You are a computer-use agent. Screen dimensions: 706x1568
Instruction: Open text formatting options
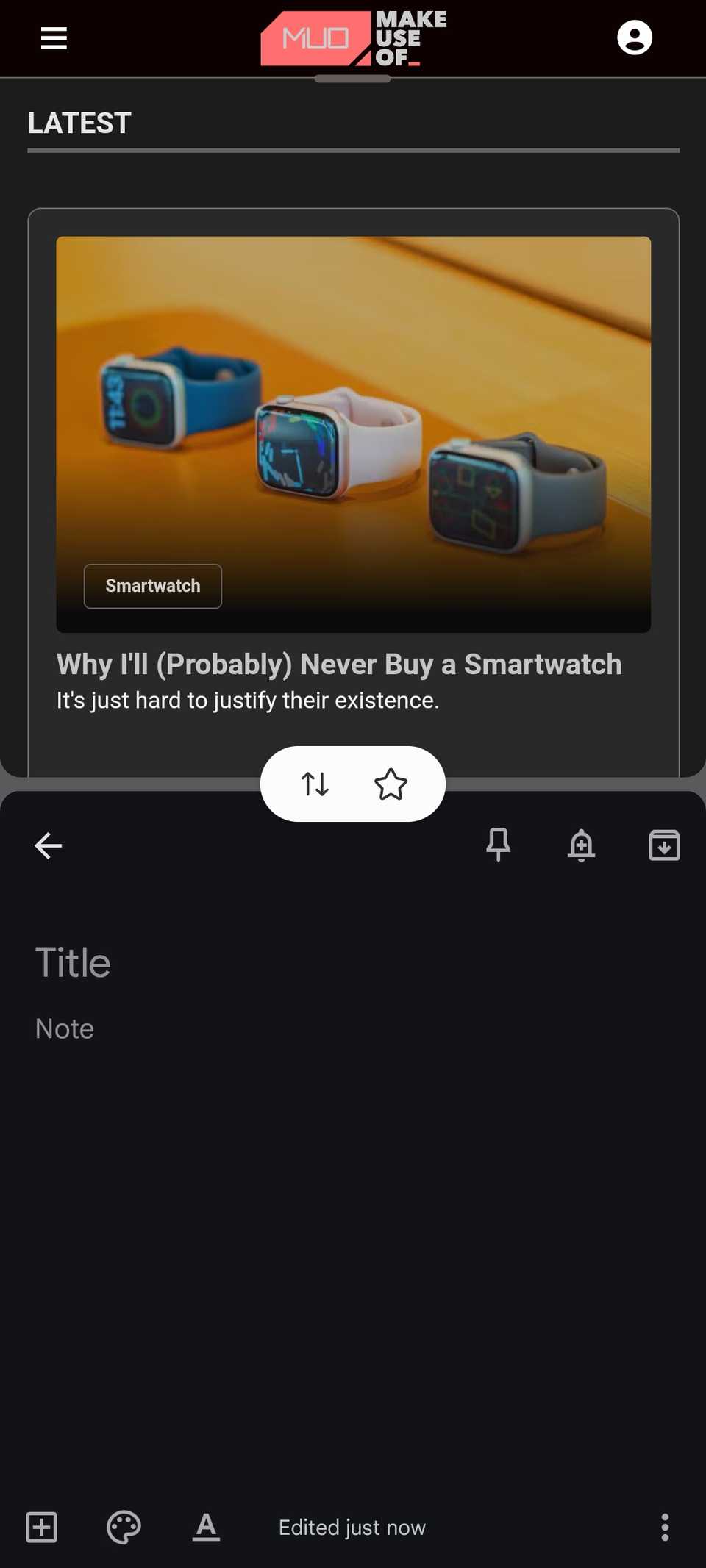[x=206, y=1528]
